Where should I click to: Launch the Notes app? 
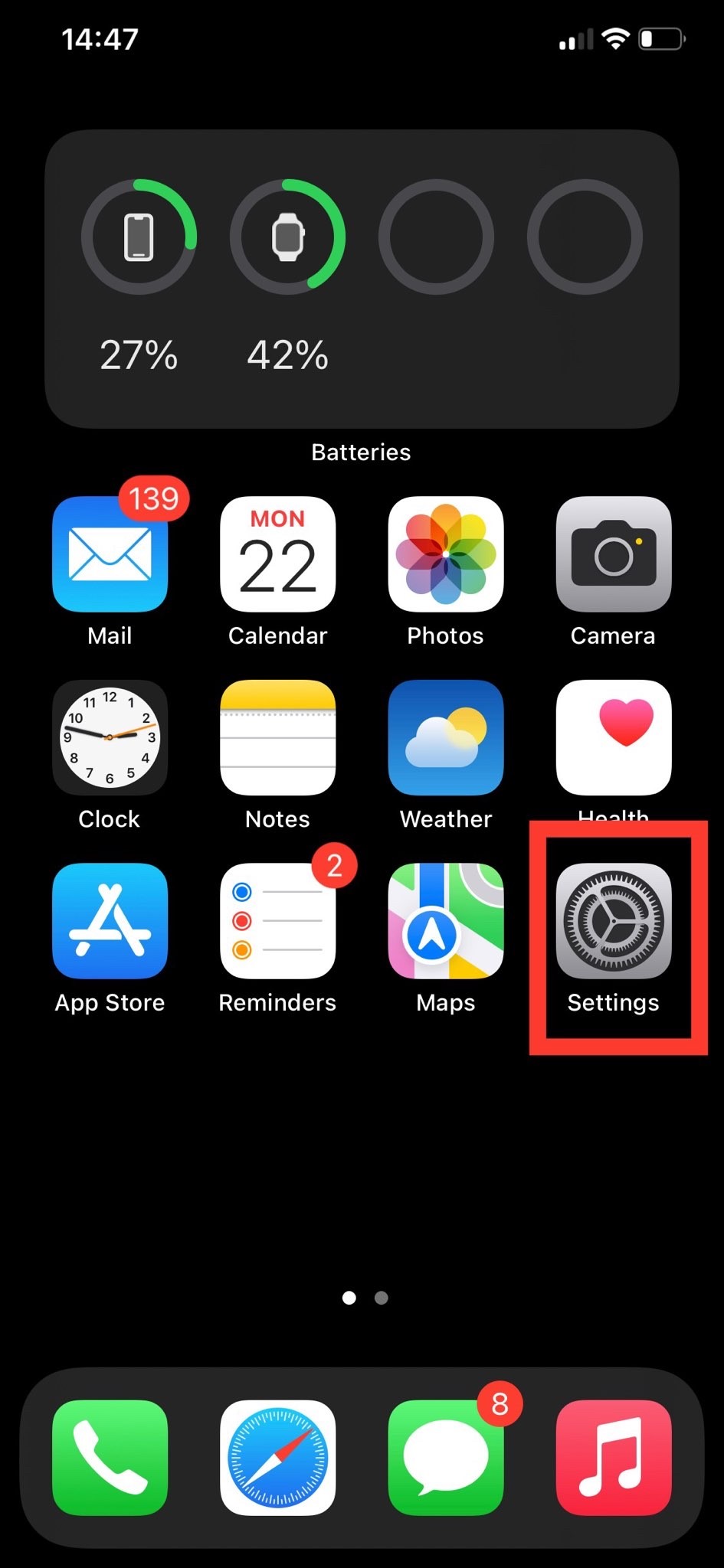(277, 737)
